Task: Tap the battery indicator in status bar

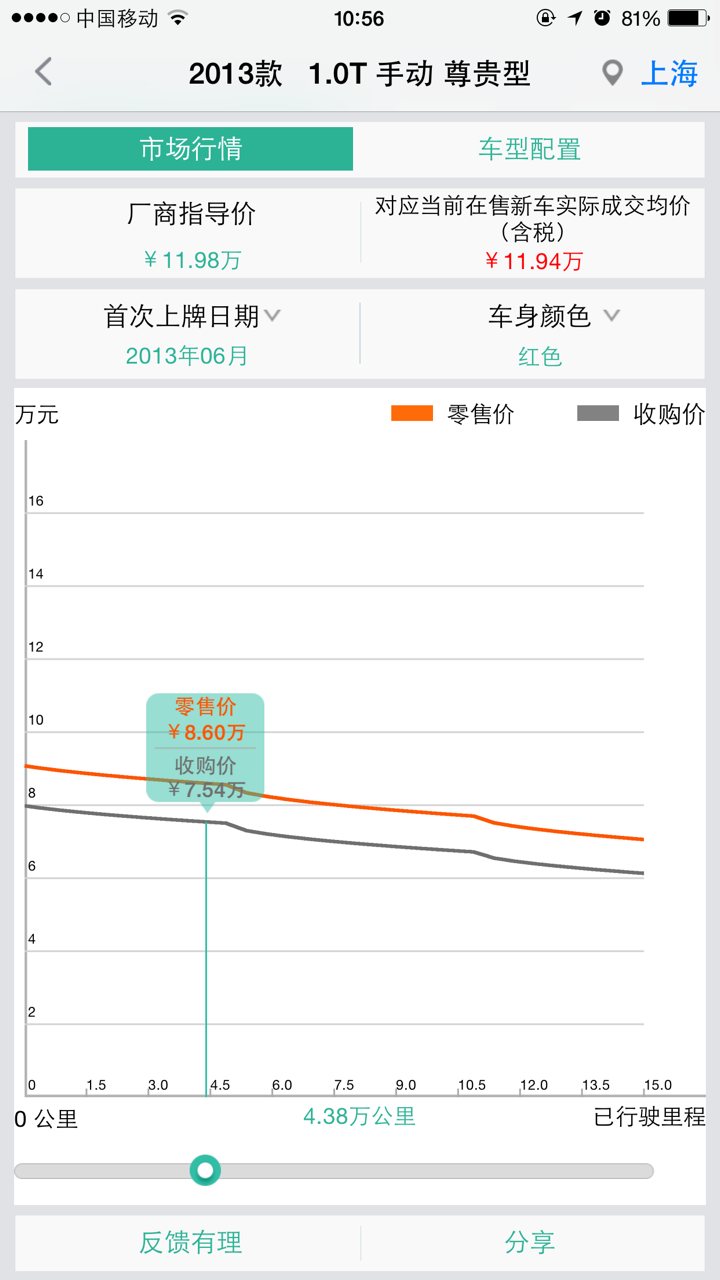Action: (685, 17)
